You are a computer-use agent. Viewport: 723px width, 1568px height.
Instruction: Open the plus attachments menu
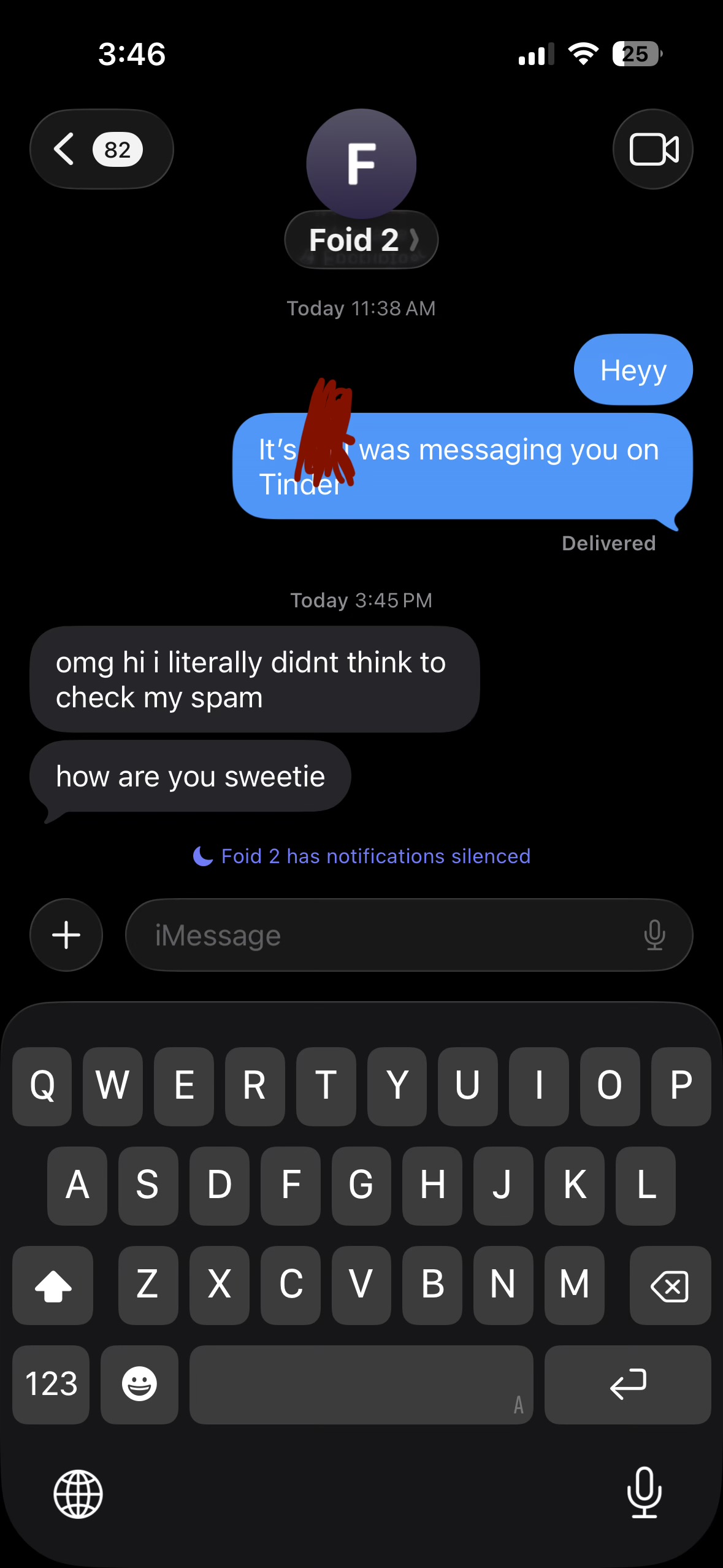click(x=66, y=935)
